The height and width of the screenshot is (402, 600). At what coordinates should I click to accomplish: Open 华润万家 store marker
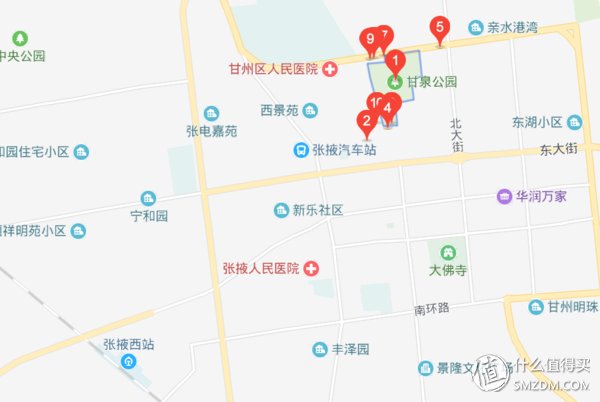504,196
